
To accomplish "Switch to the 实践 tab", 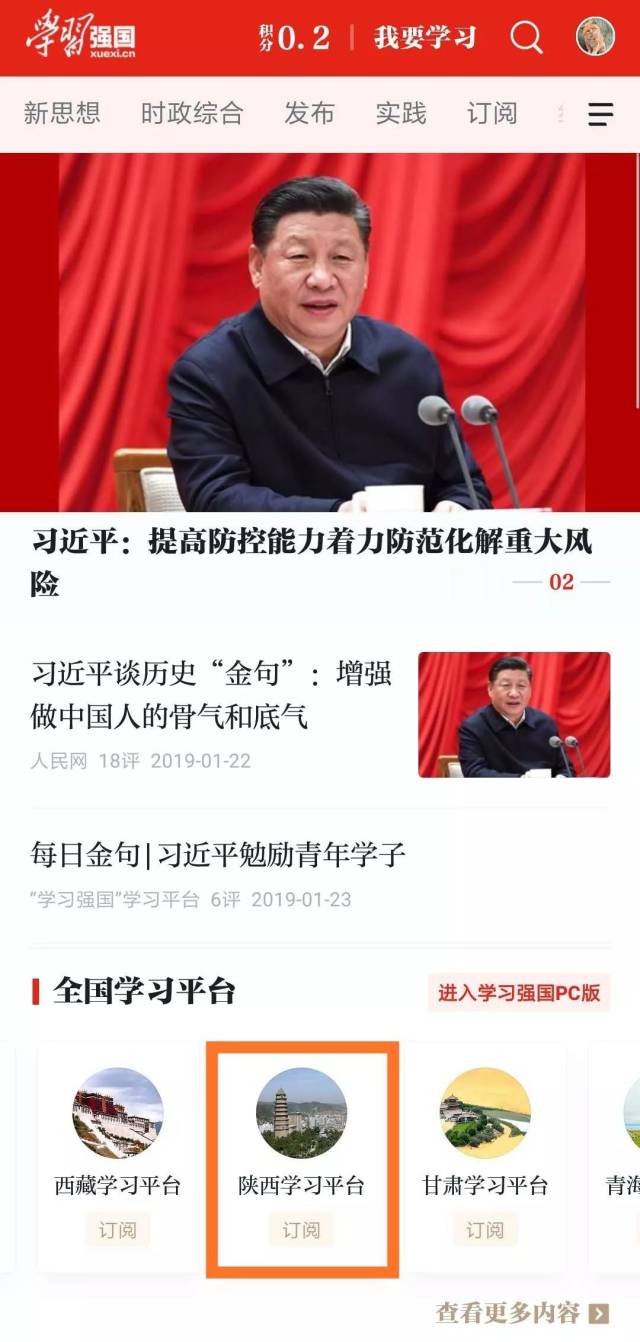I will click(x=401, y=113).
